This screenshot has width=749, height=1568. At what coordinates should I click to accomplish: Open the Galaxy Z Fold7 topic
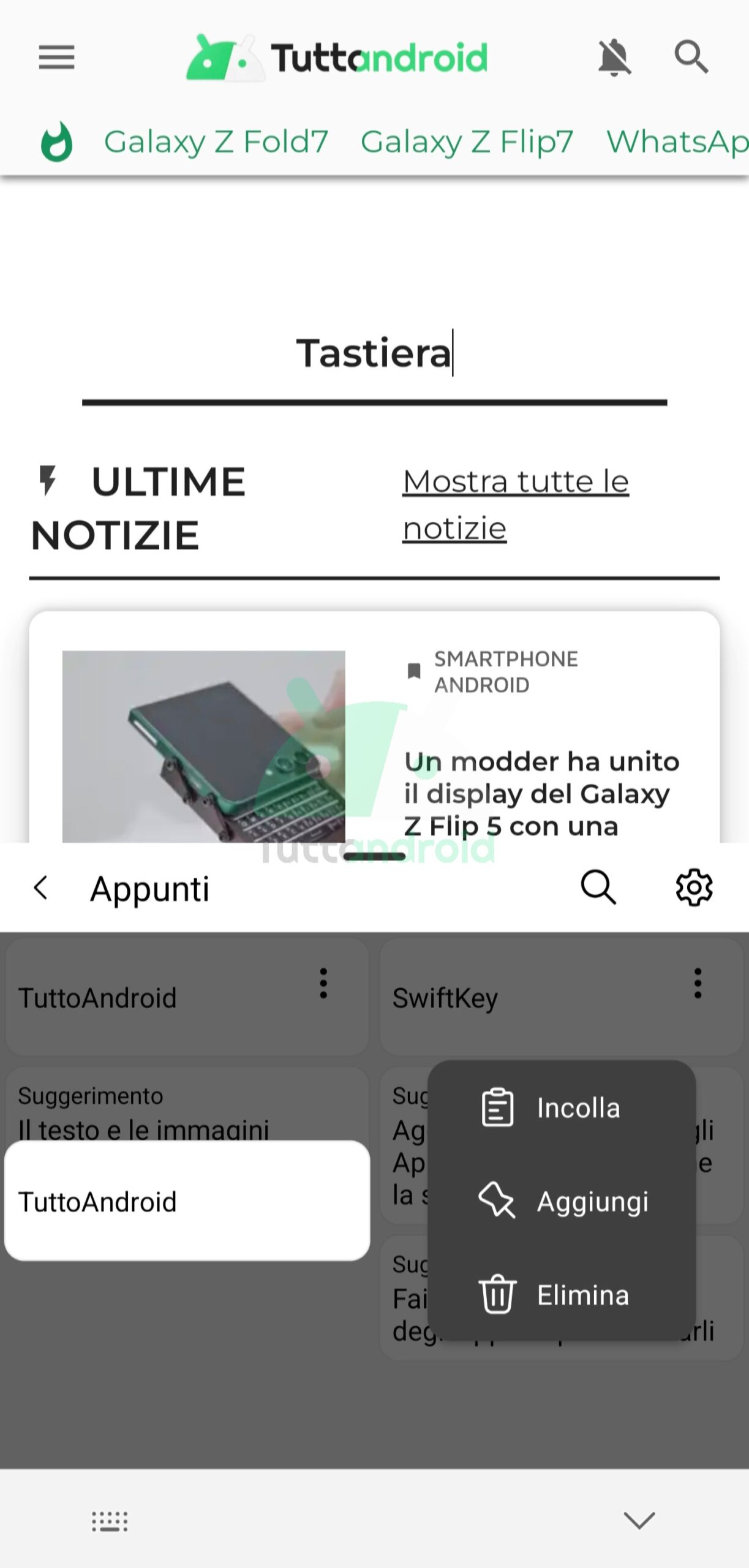coord(216,141)
